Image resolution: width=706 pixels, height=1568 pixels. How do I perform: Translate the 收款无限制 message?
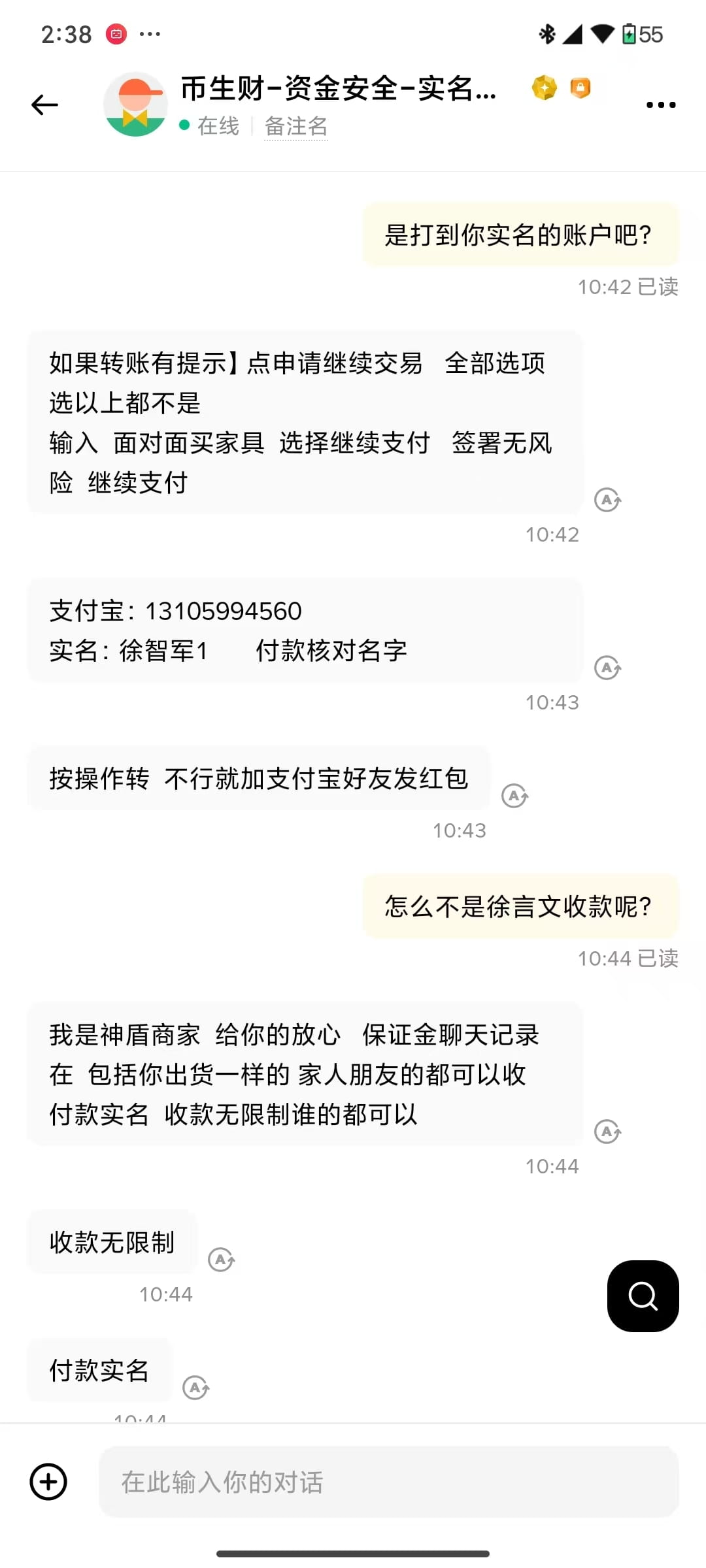click(221, 1260)
